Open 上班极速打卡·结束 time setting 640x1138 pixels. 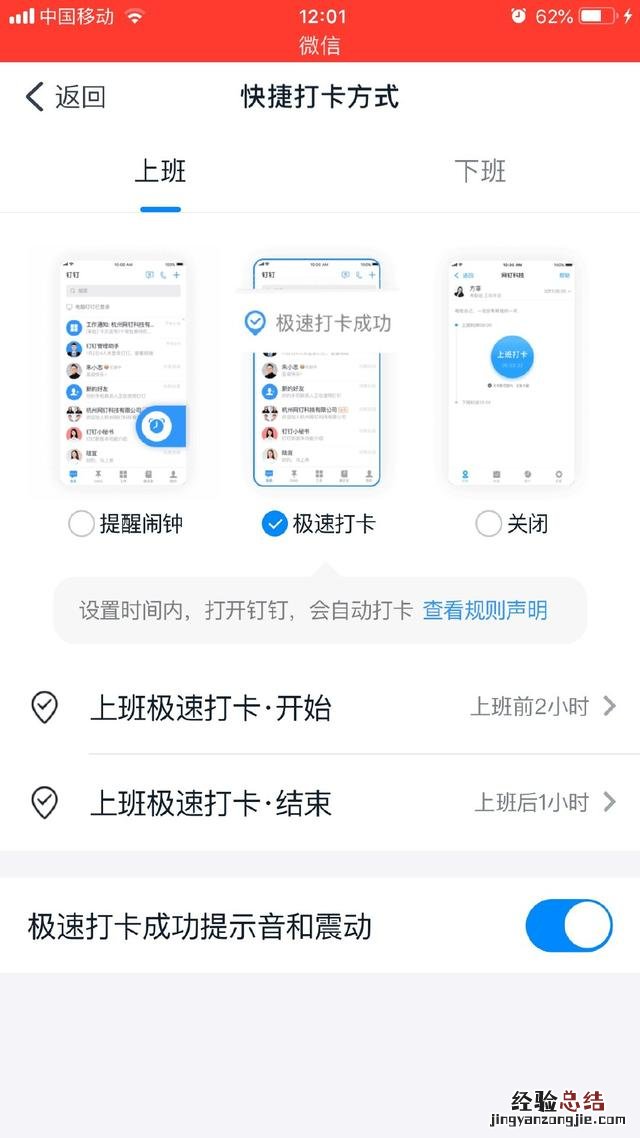[320, 802]
